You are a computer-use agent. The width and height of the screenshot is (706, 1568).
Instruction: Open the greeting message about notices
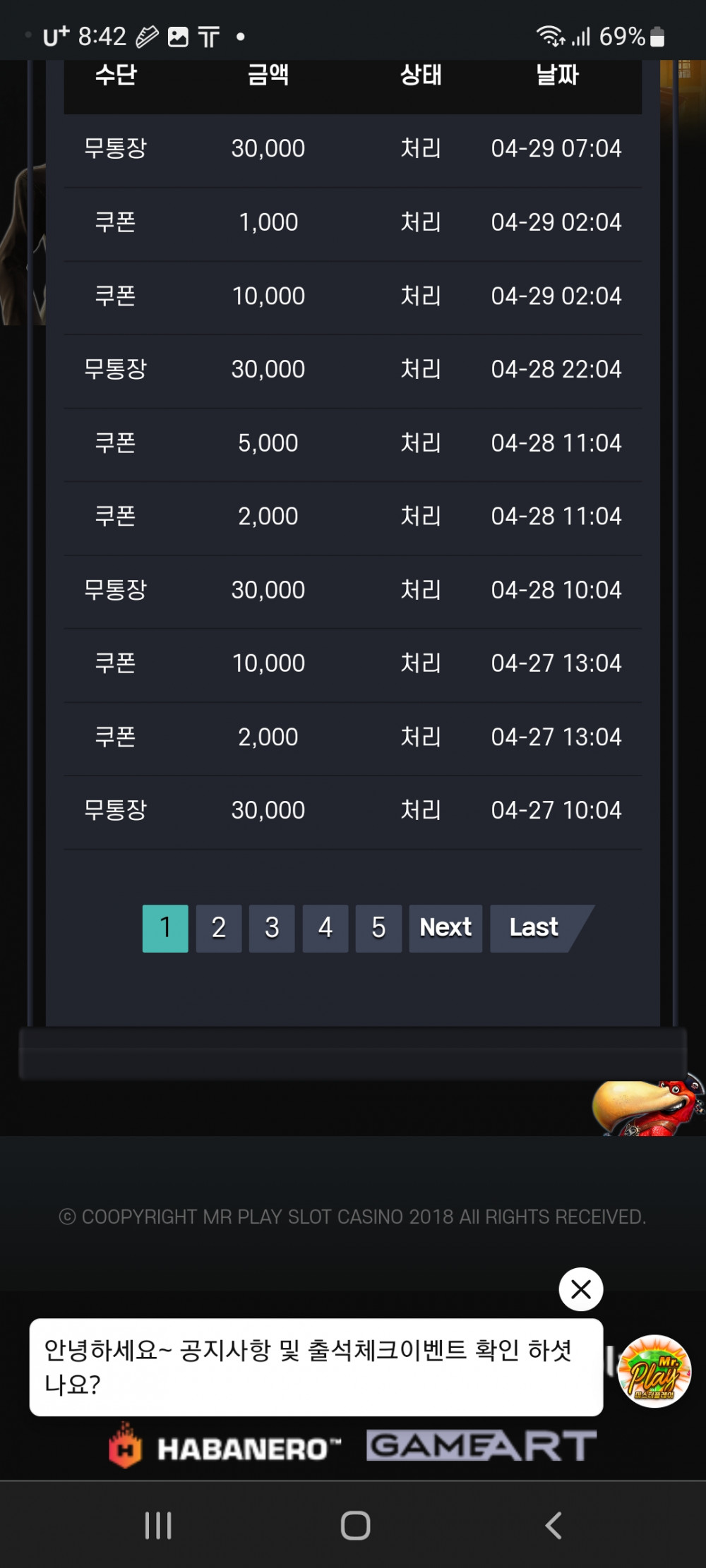click(316, 1367)
